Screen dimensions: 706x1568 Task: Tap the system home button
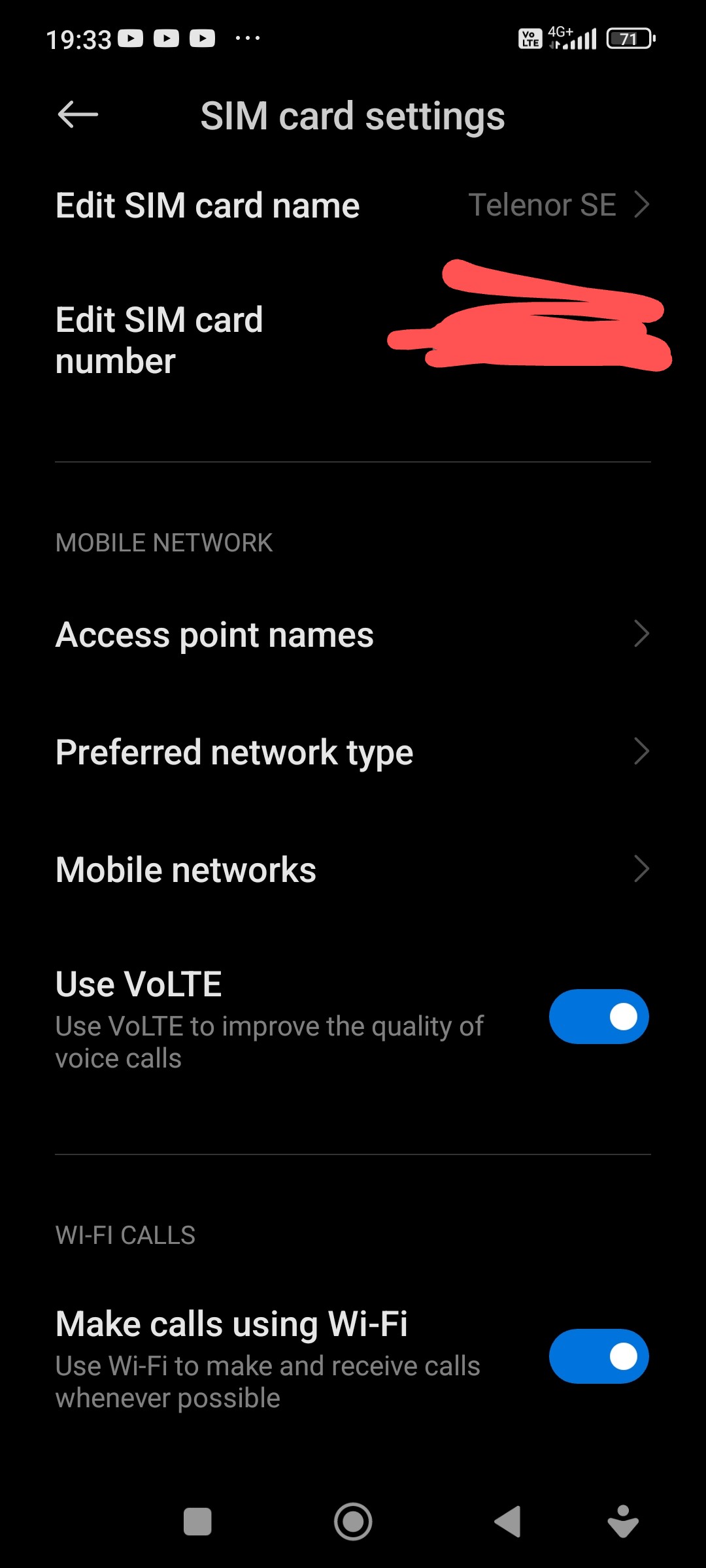point(353,1522)
